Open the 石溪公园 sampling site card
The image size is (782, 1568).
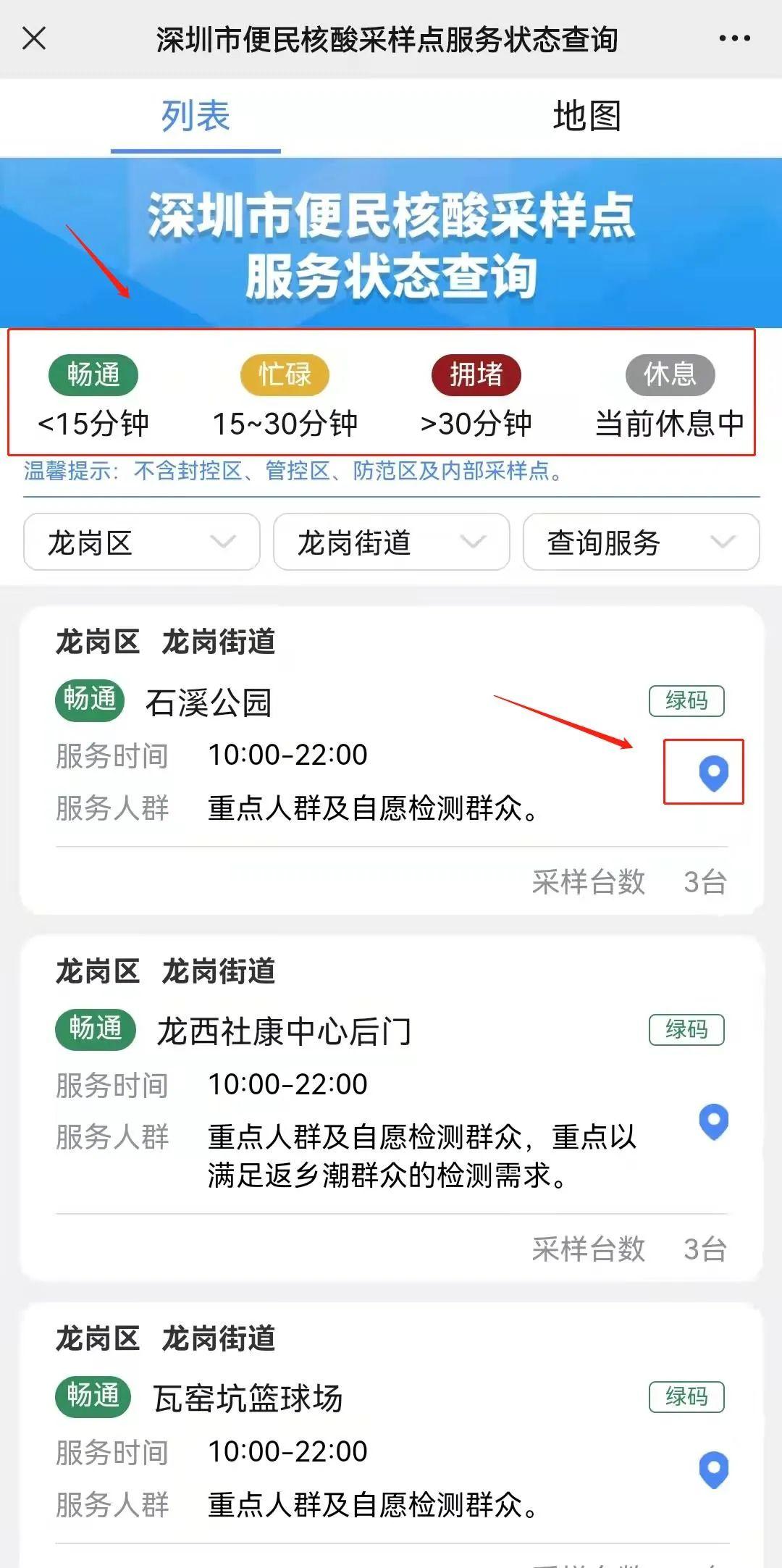tap(209, 703)
